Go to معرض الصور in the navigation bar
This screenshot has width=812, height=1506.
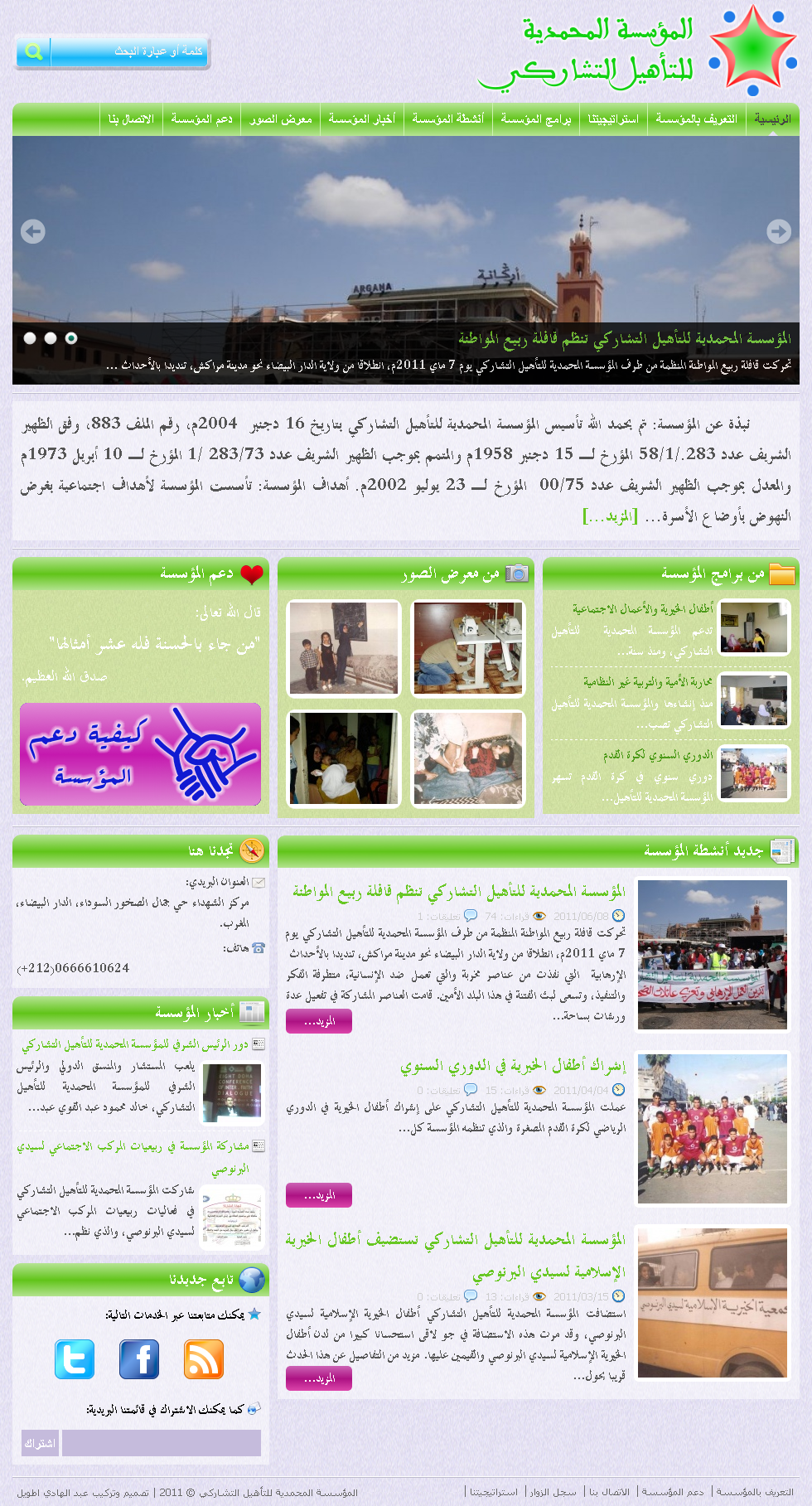pos(281,119)
